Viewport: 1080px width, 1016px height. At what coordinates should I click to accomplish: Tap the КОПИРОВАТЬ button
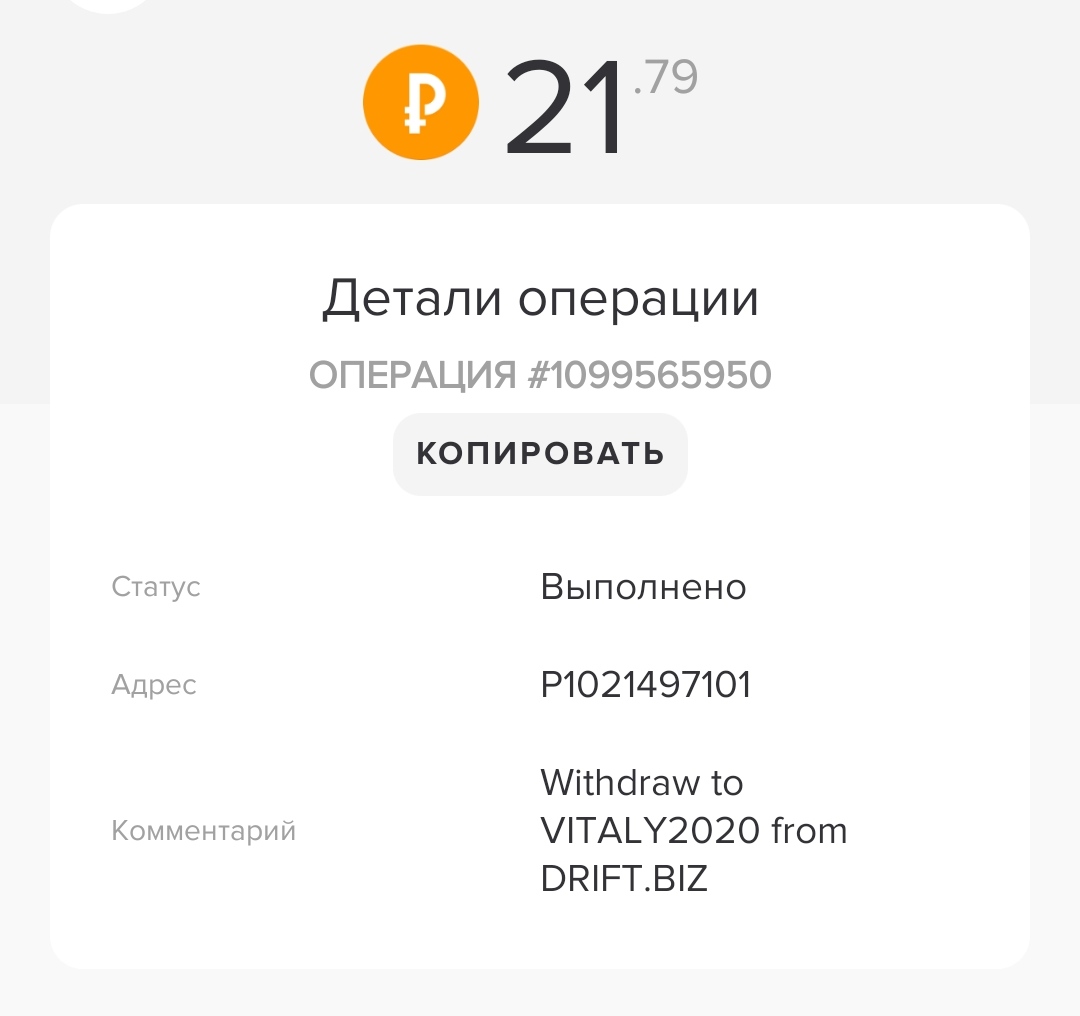(540, 454)
